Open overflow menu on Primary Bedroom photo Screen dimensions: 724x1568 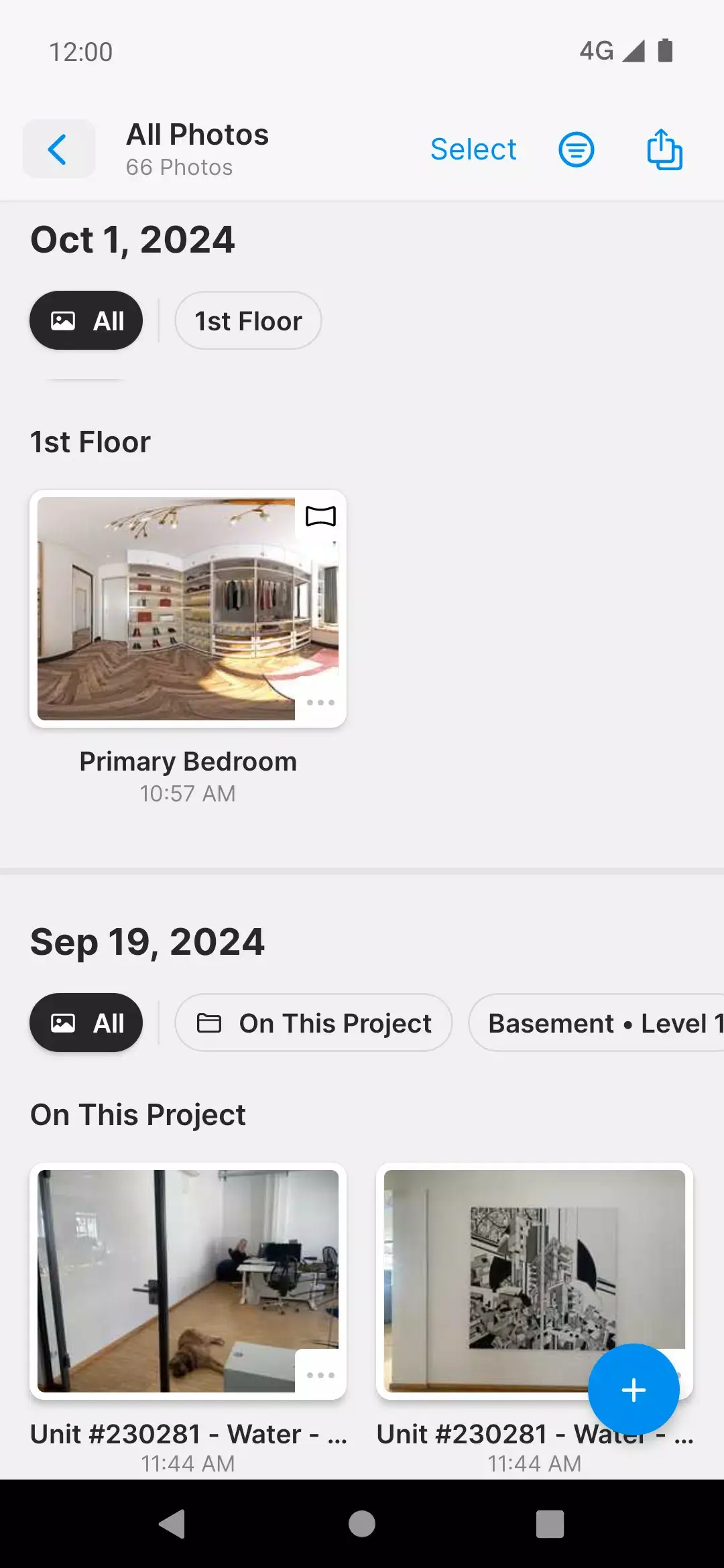pos(321,702)
